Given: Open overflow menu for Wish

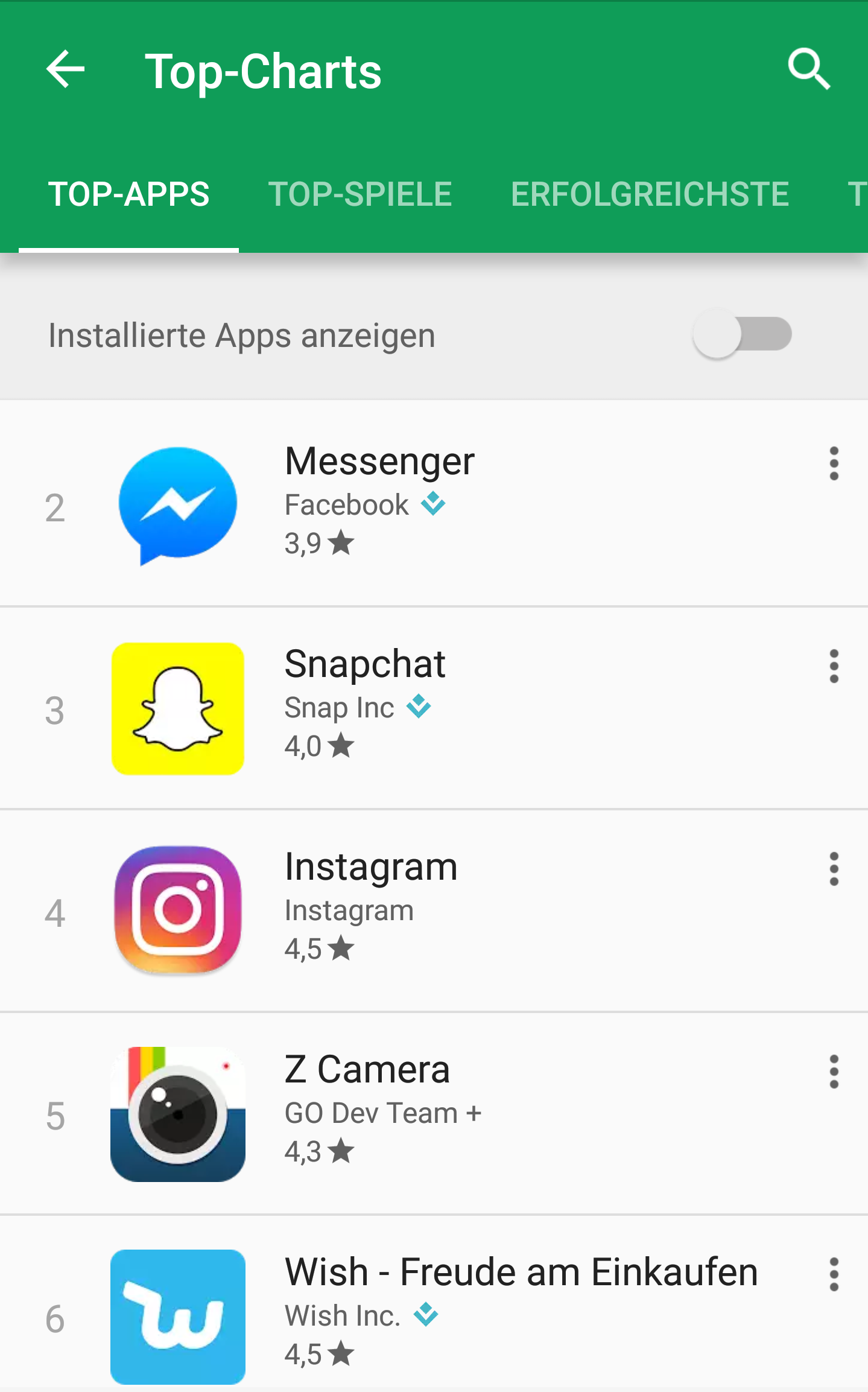Looking at the screenshot, I should 834,1274.
